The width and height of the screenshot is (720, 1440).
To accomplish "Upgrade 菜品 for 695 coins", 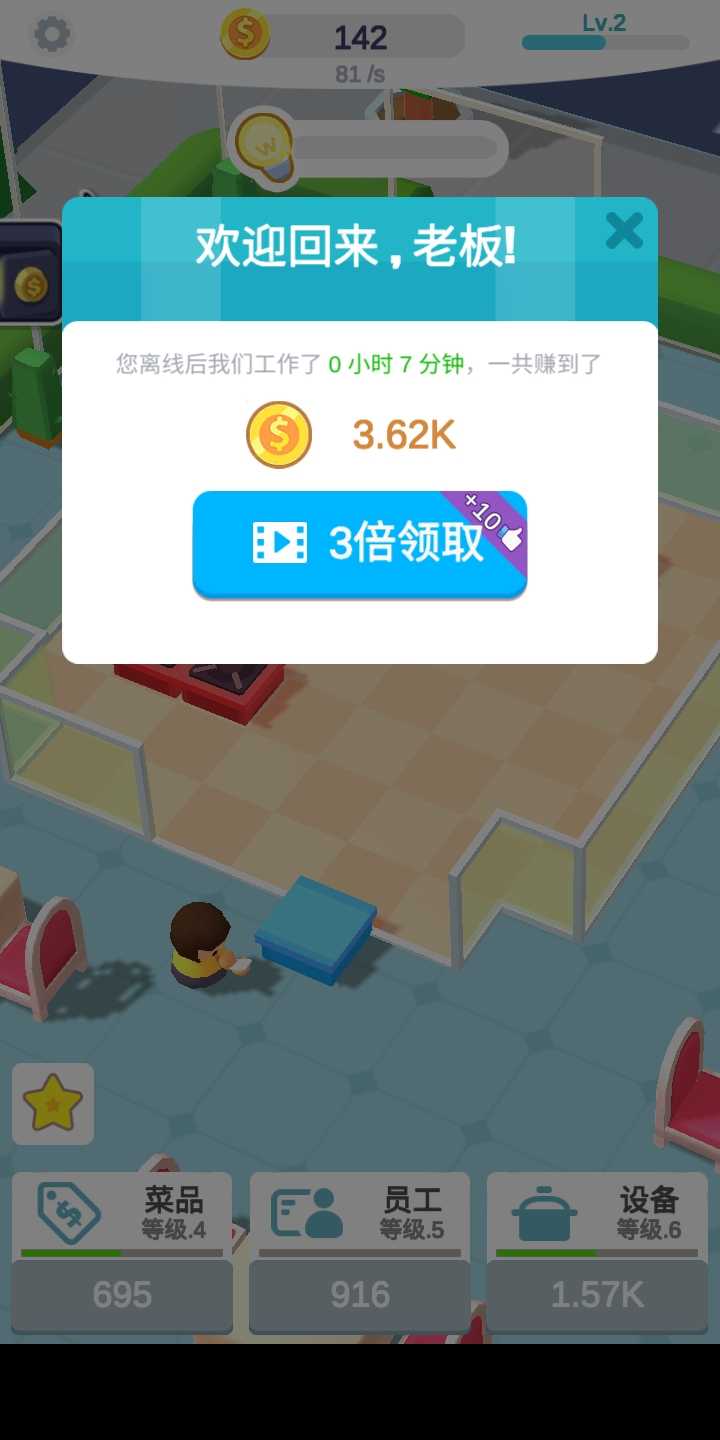I will click(122, 1294).
